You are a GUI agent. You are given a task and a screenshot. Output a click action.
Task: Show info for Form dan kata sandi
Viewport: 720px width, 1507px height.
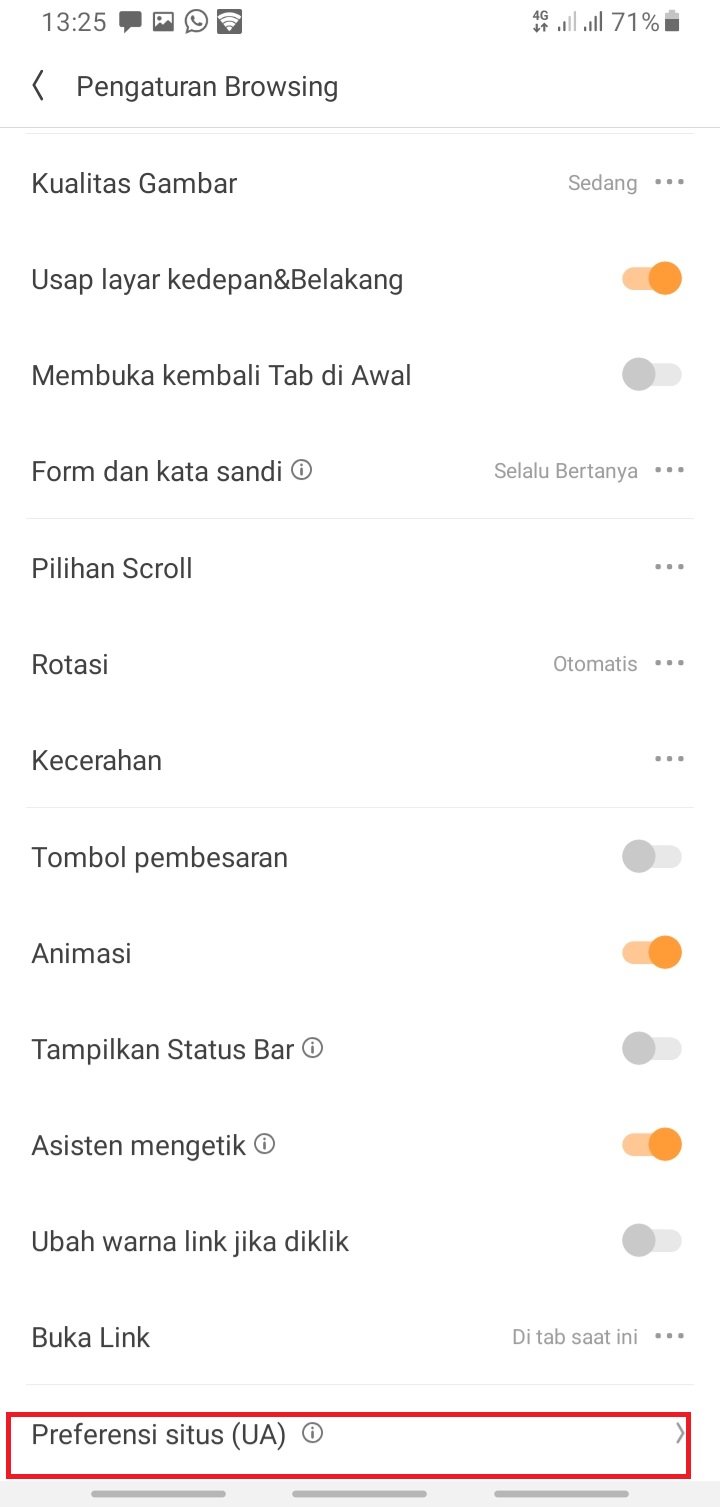(x=302, y=469)
